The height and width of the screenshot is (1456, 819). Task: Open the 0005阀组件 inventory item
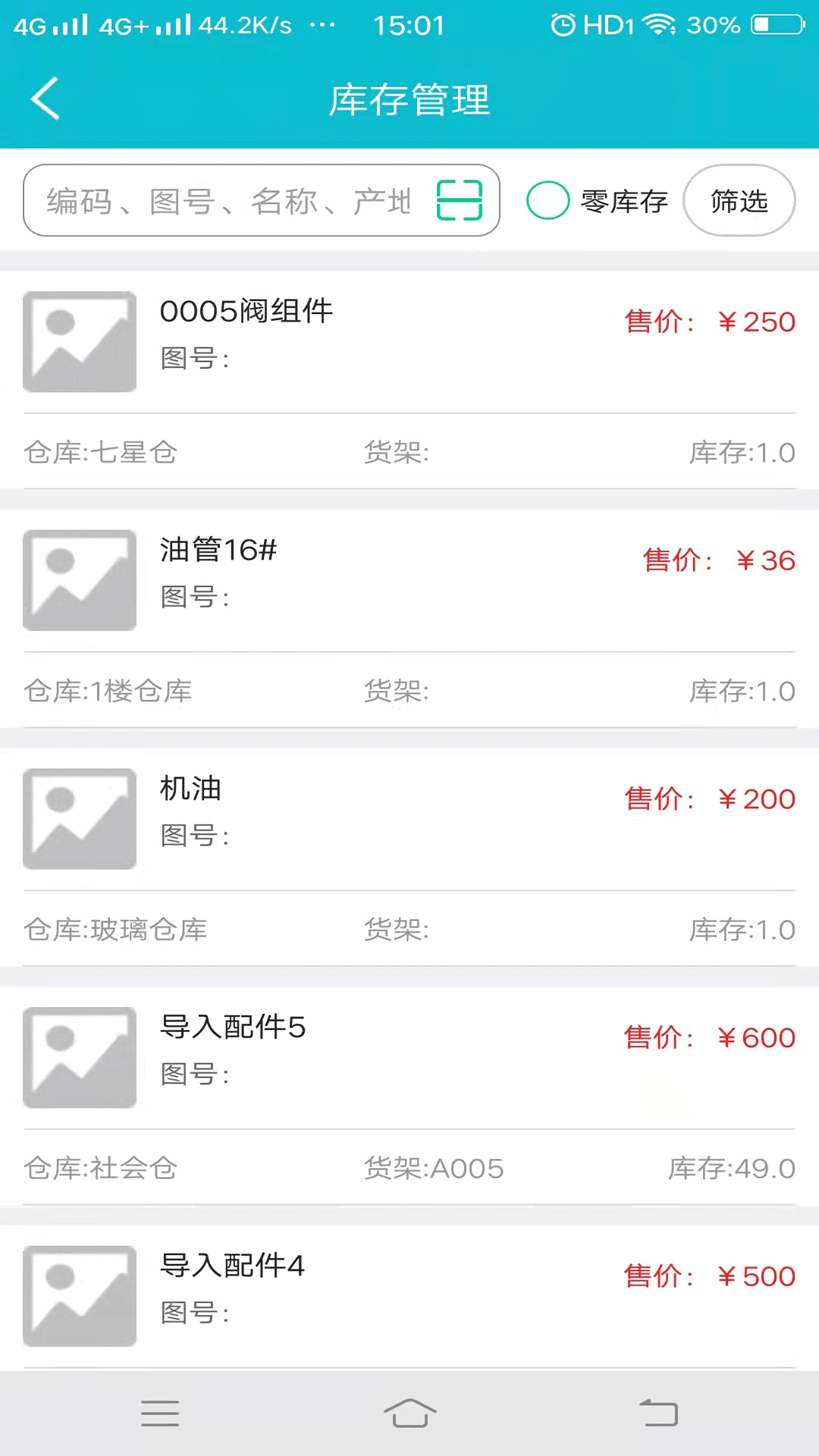tap(409, 380)
